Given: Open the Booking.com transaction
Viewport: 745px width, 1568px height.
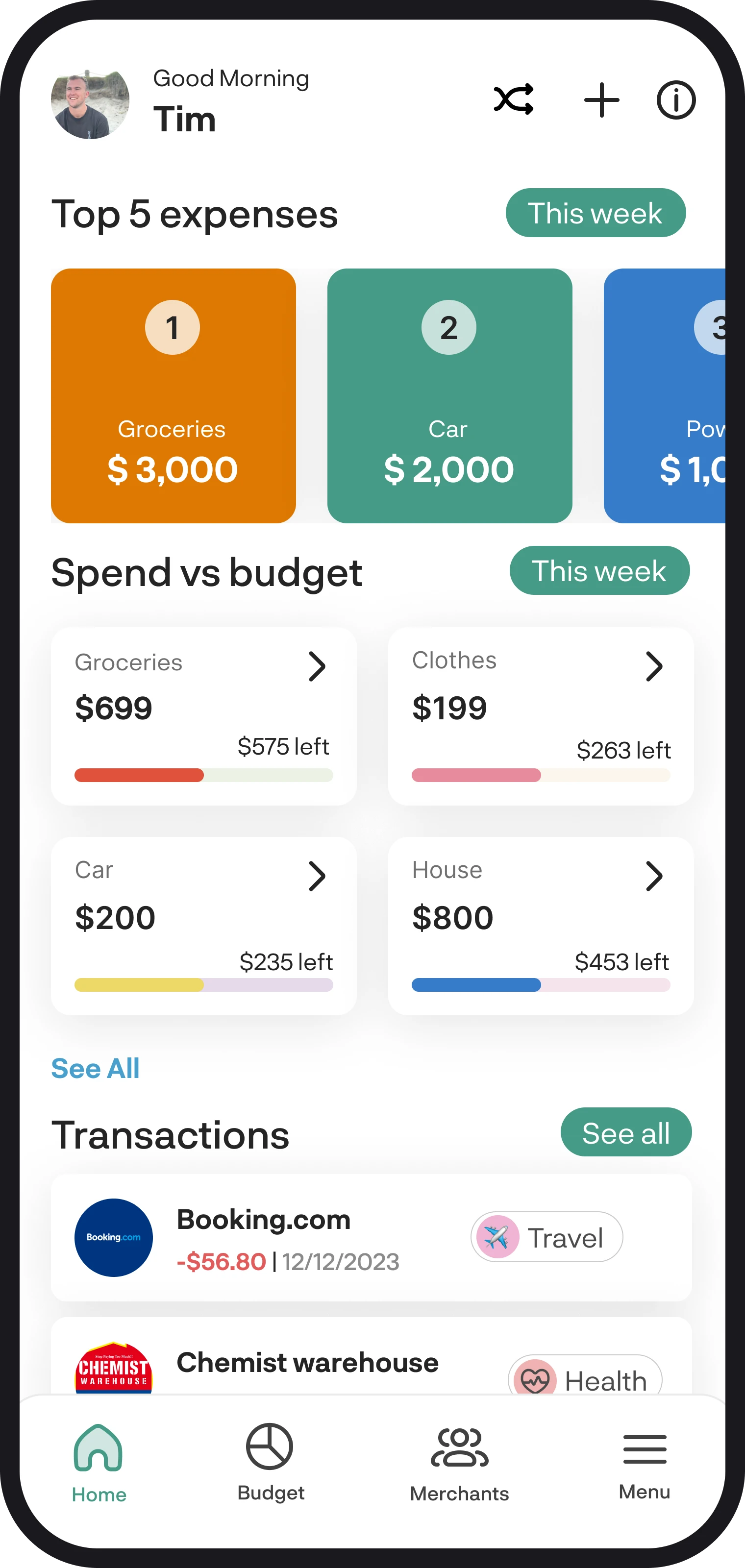Looking at the screenshot, I should click(x=372, y=1237).
